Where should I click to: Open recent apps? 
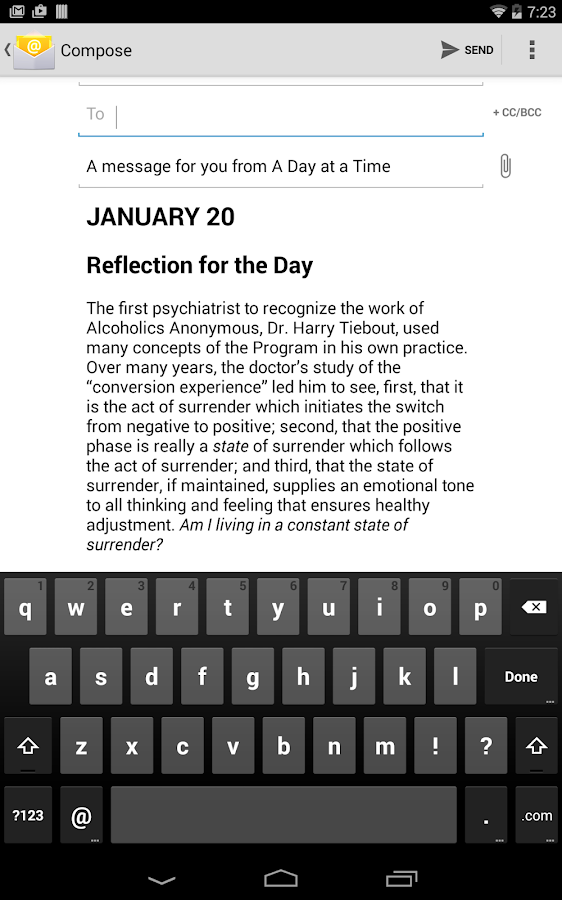click(x=401, y=879)
